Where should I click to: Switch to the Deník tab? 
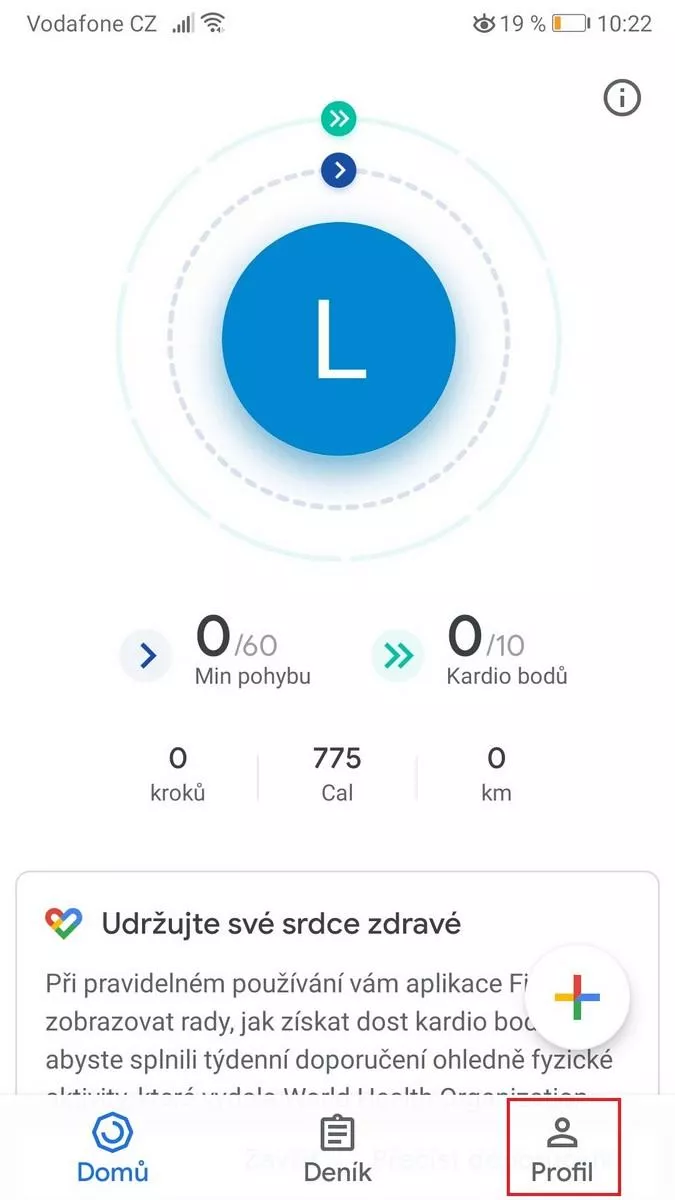[337, 1148]
